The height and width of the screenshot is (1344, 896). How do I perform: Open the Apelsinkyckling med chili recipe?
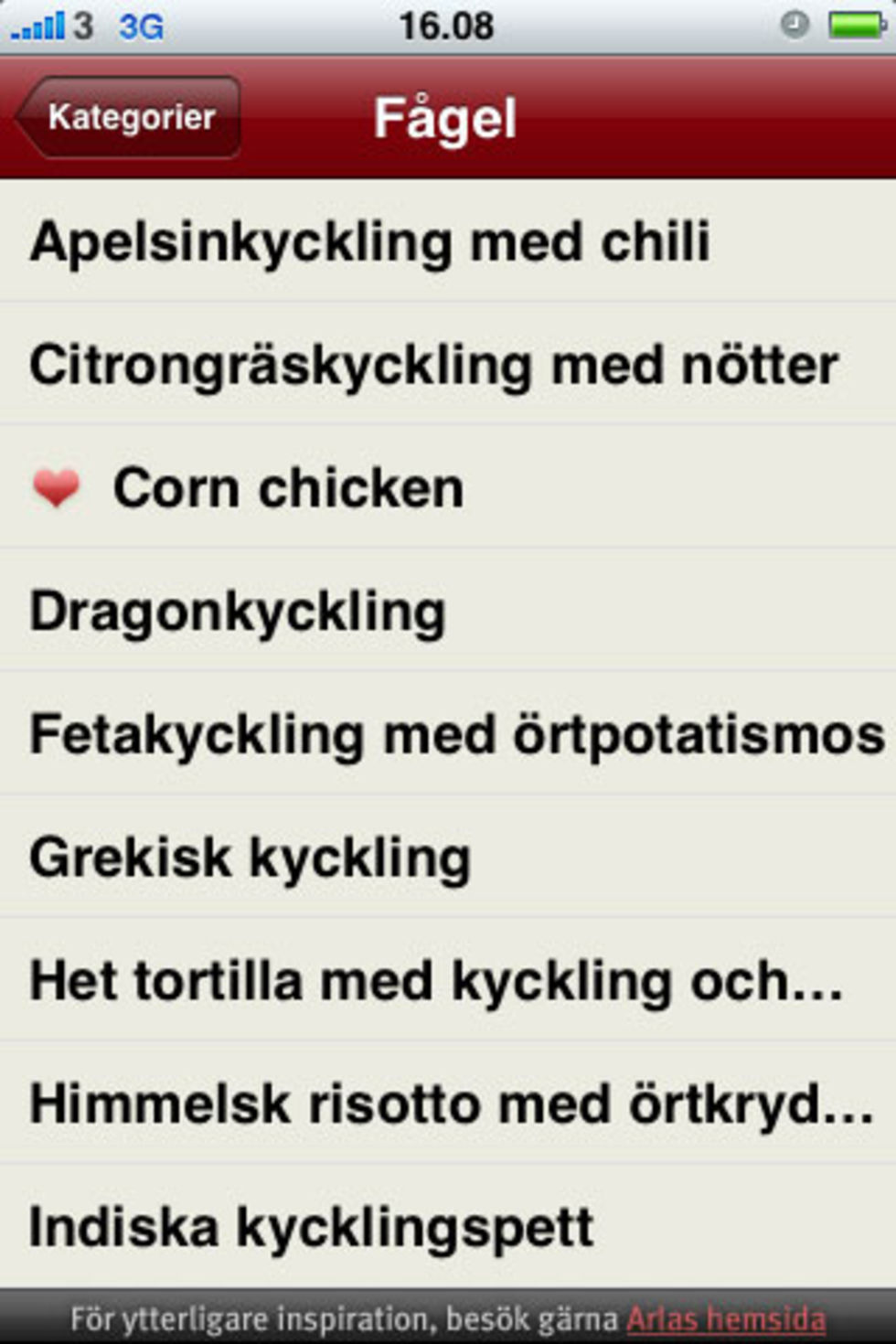click(x=370, y=240)
